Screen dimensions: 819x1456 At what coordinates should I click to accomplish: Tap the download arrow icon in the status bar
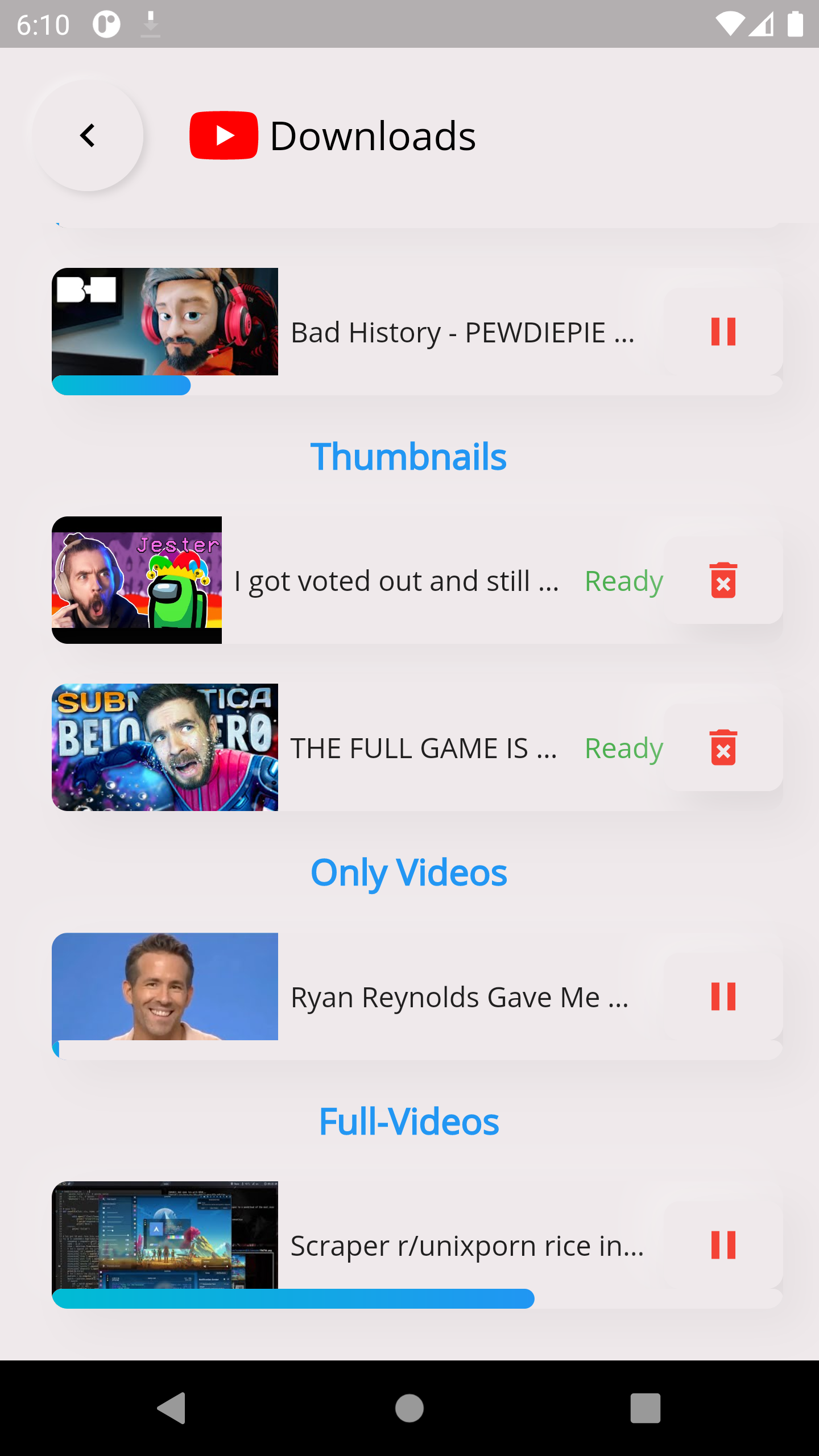[x=149, y=23]
